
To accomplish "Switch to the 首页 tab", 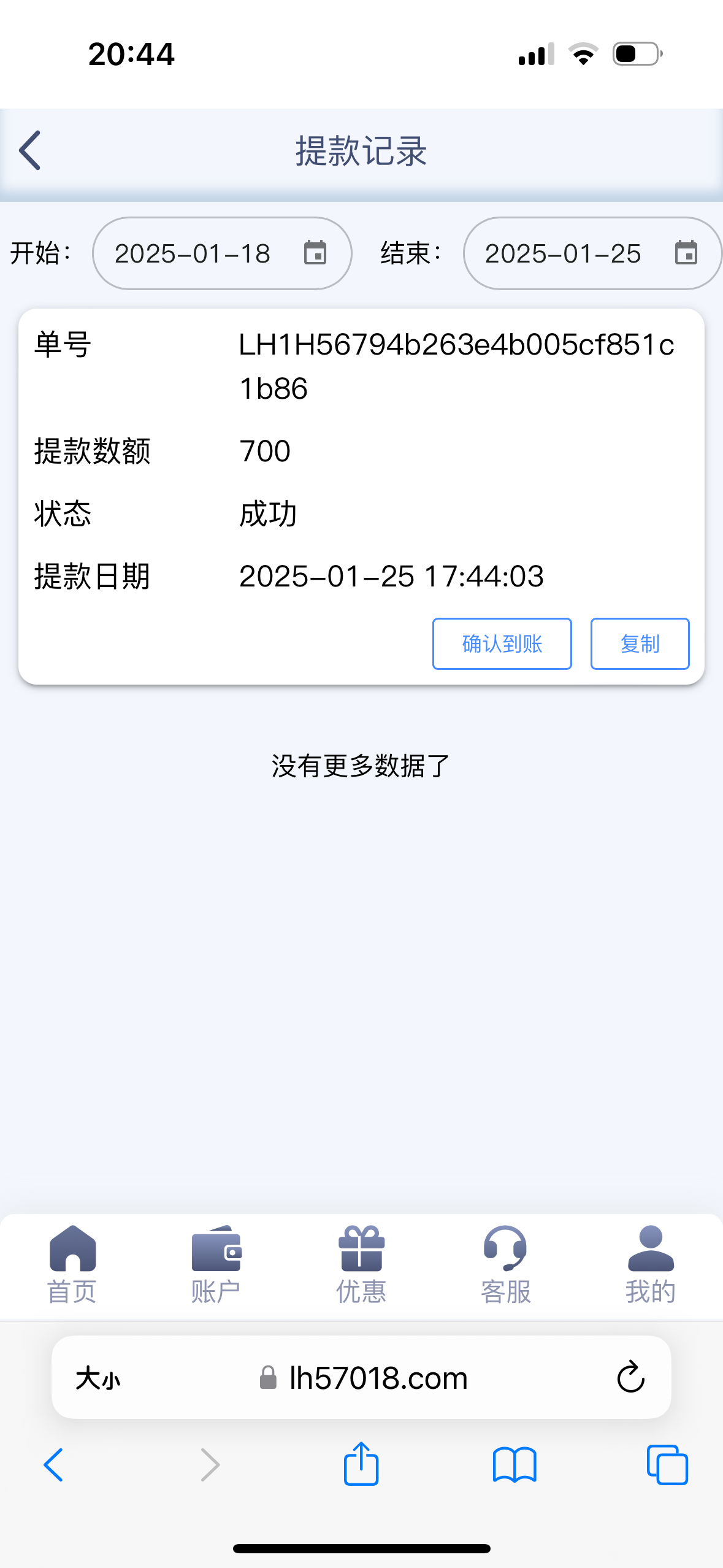I will [x=72, y=1265].
